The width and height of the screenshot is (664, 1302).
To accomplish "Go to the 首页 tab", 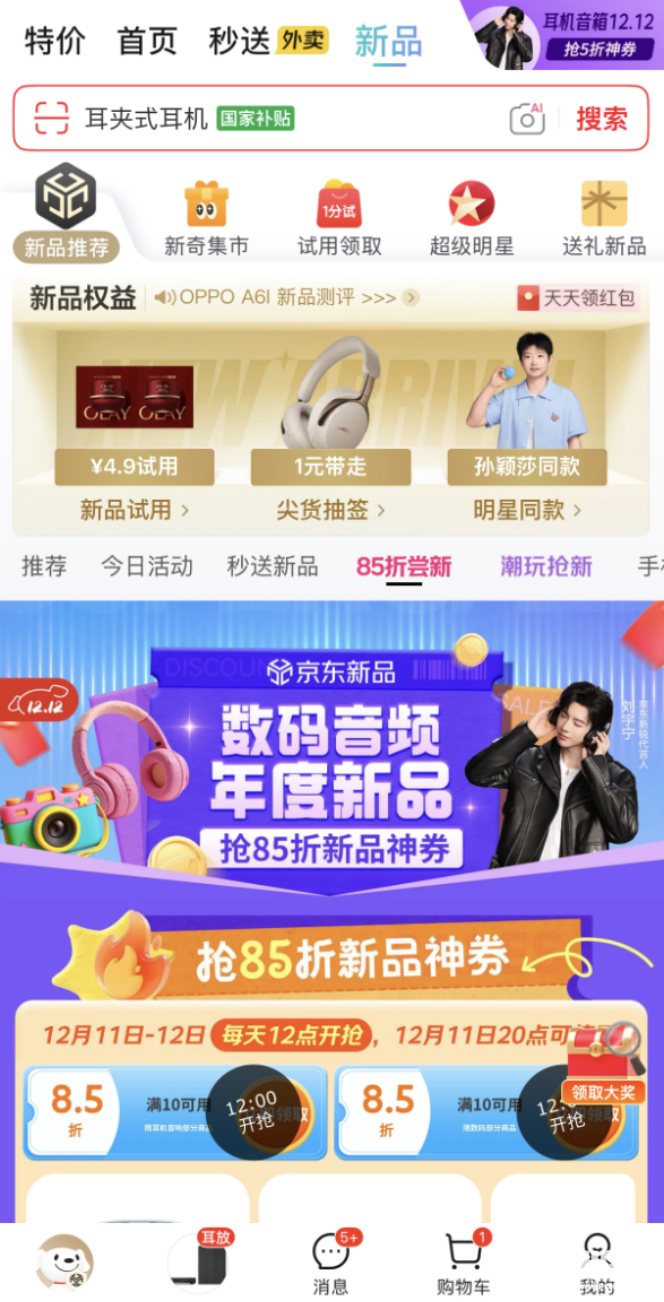I will [147, 41].
